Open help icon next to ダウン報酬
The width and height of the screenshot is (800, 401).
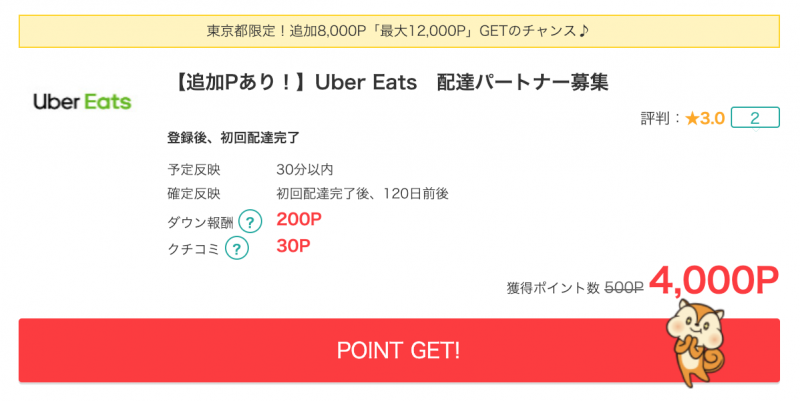tap(250, 222)
